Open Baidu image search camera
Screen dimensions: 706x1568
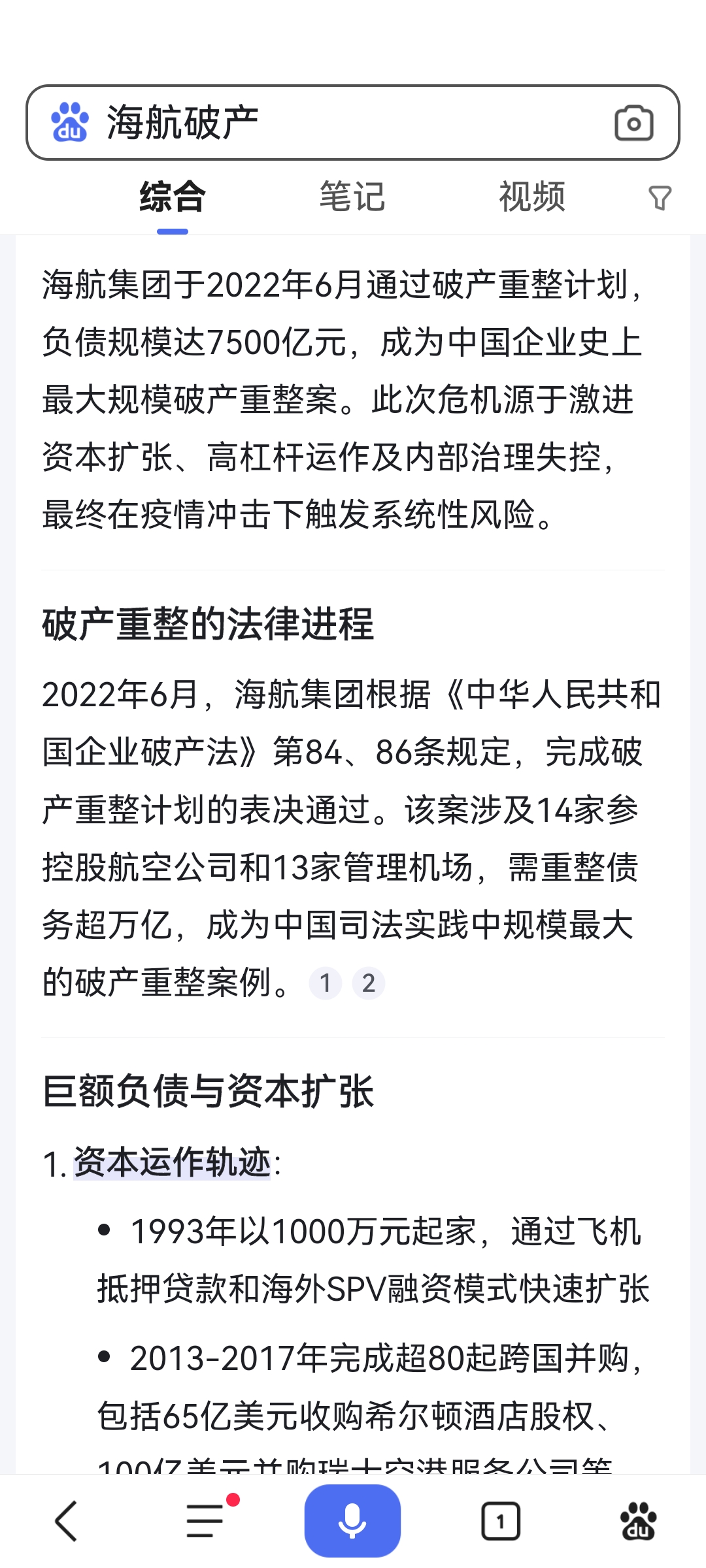pos(632,123)
